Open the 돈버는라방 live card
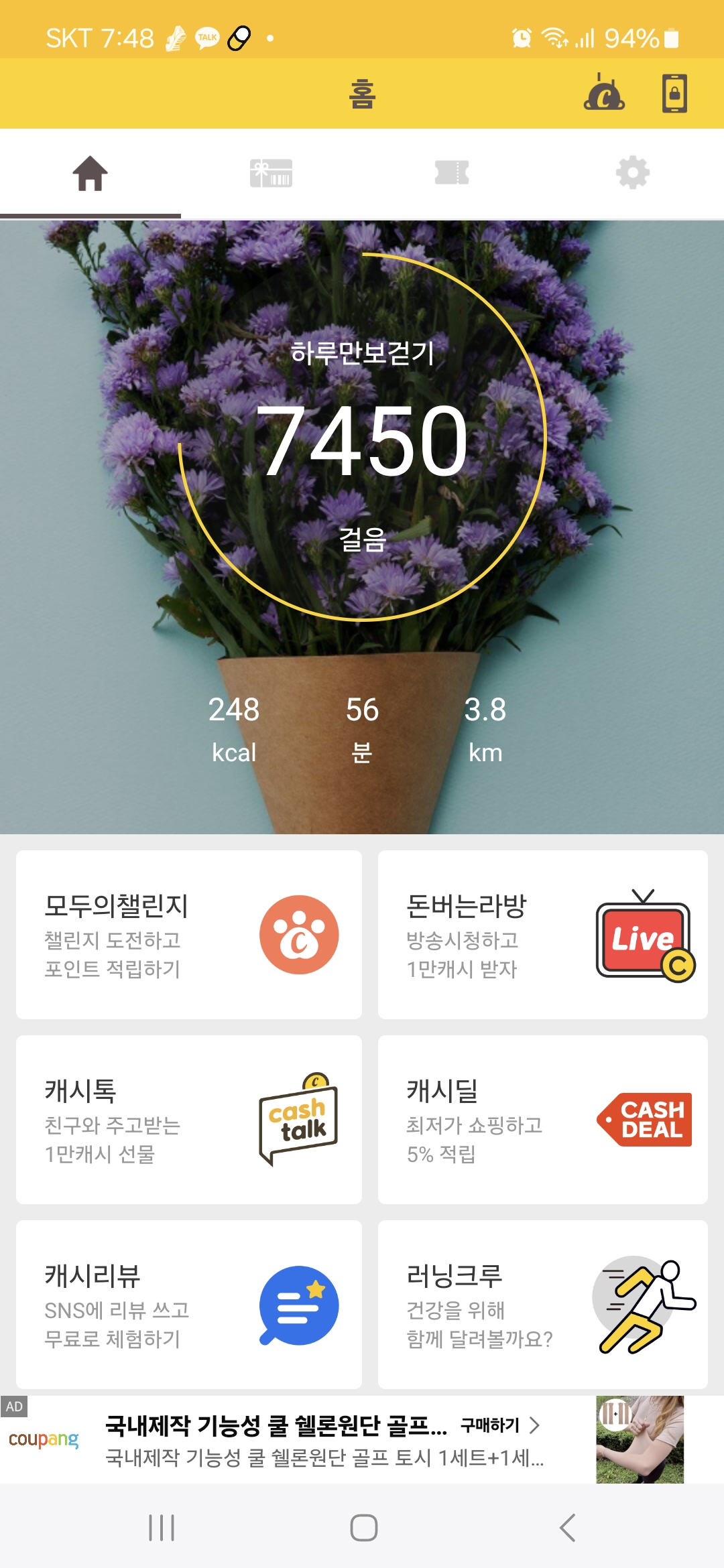This screenshot has height=1568, width=724. coord(542,935)
